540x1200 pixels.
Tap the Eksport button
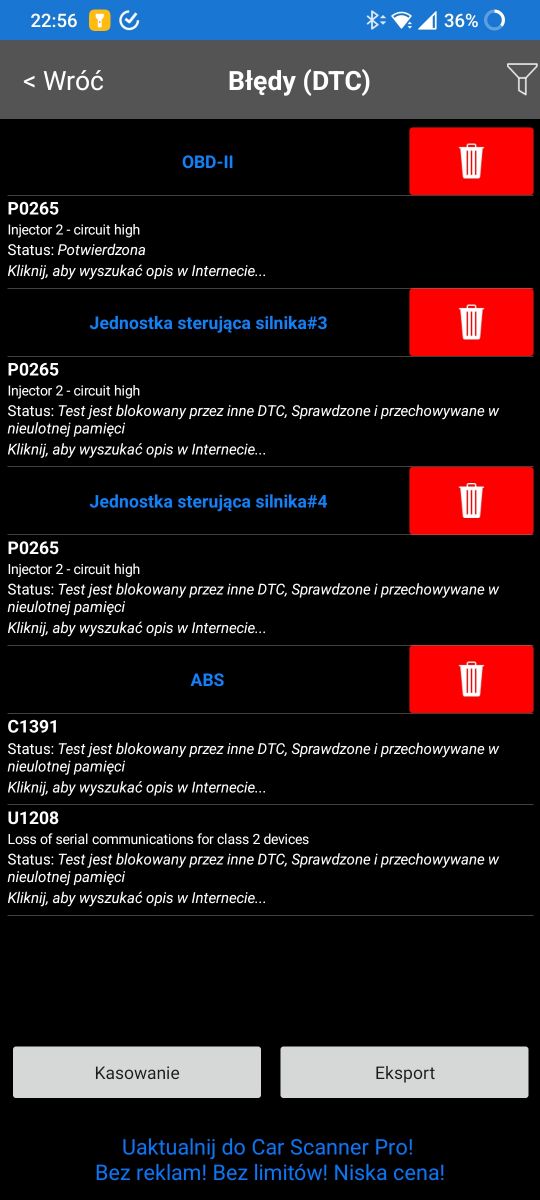404,1073
